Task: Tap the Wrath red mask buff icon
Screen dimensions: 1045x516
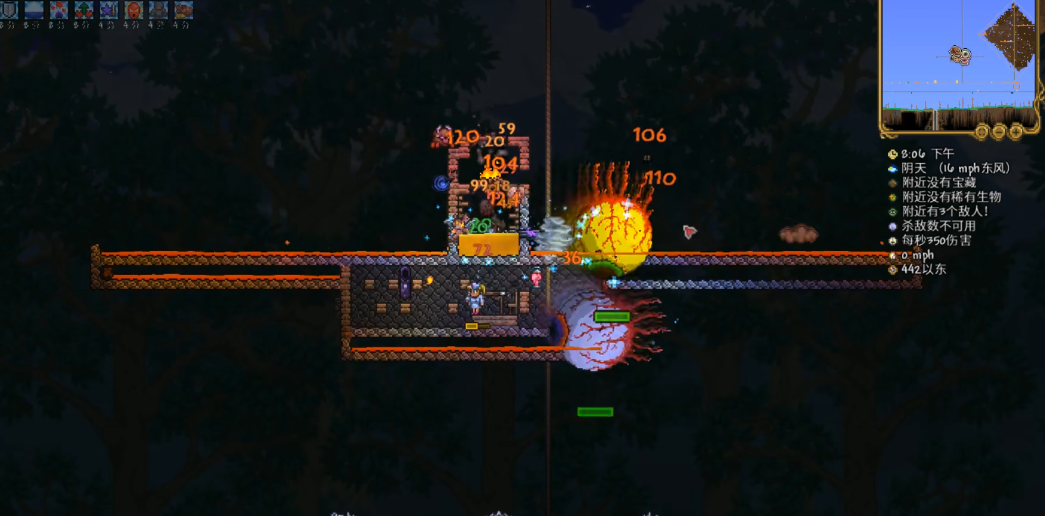Action: pyautogui.click(x=133, y=10)
